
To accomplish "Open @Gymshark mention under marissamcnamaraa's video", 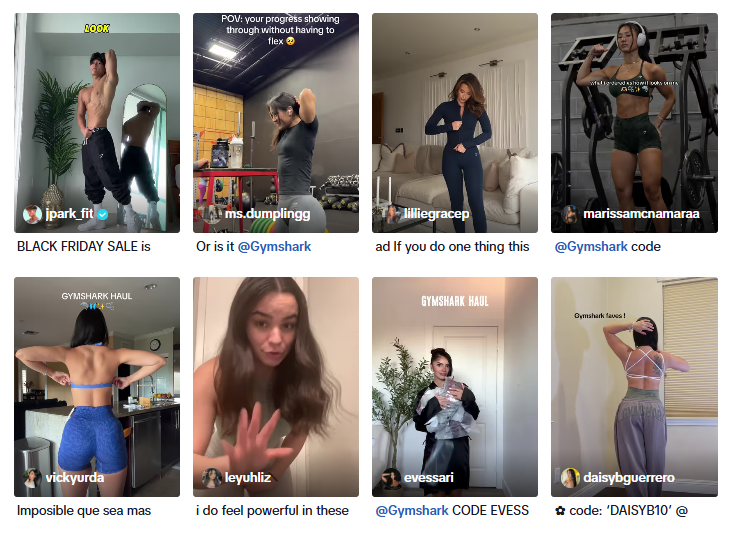I will [x=591, y=247].
